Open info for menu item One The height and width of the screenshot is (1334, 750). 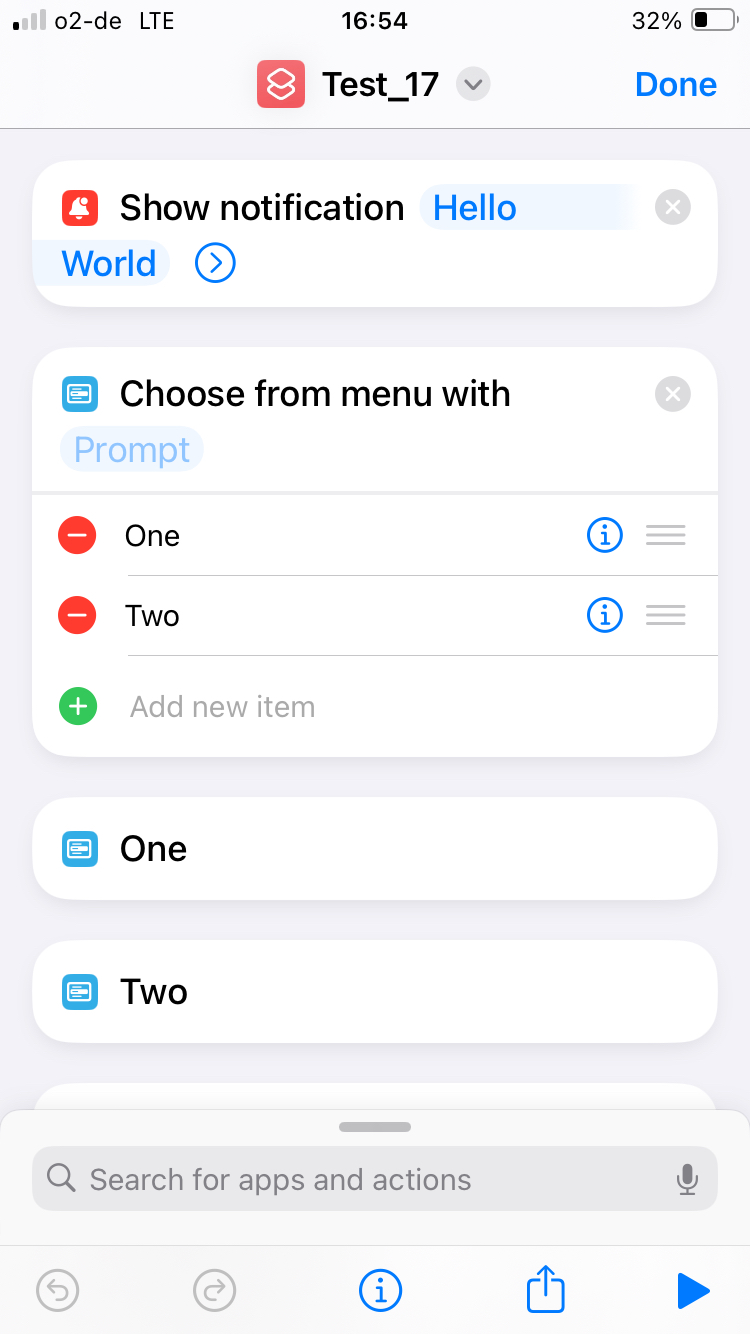click(604, 536)
